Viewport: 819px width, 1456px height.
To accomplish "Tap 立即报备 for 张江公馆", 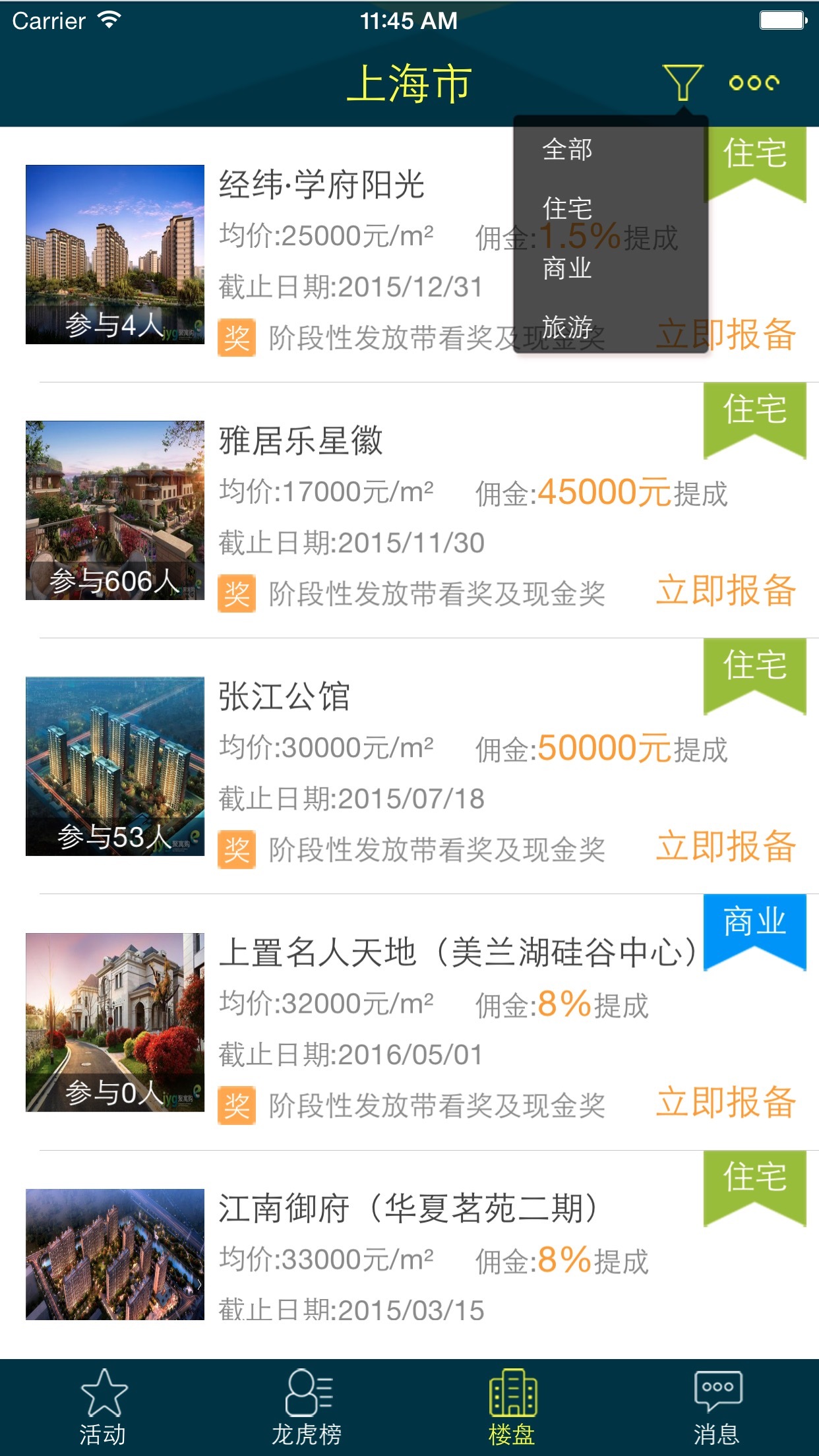I will pyautogui.click(x=726, y=846).
